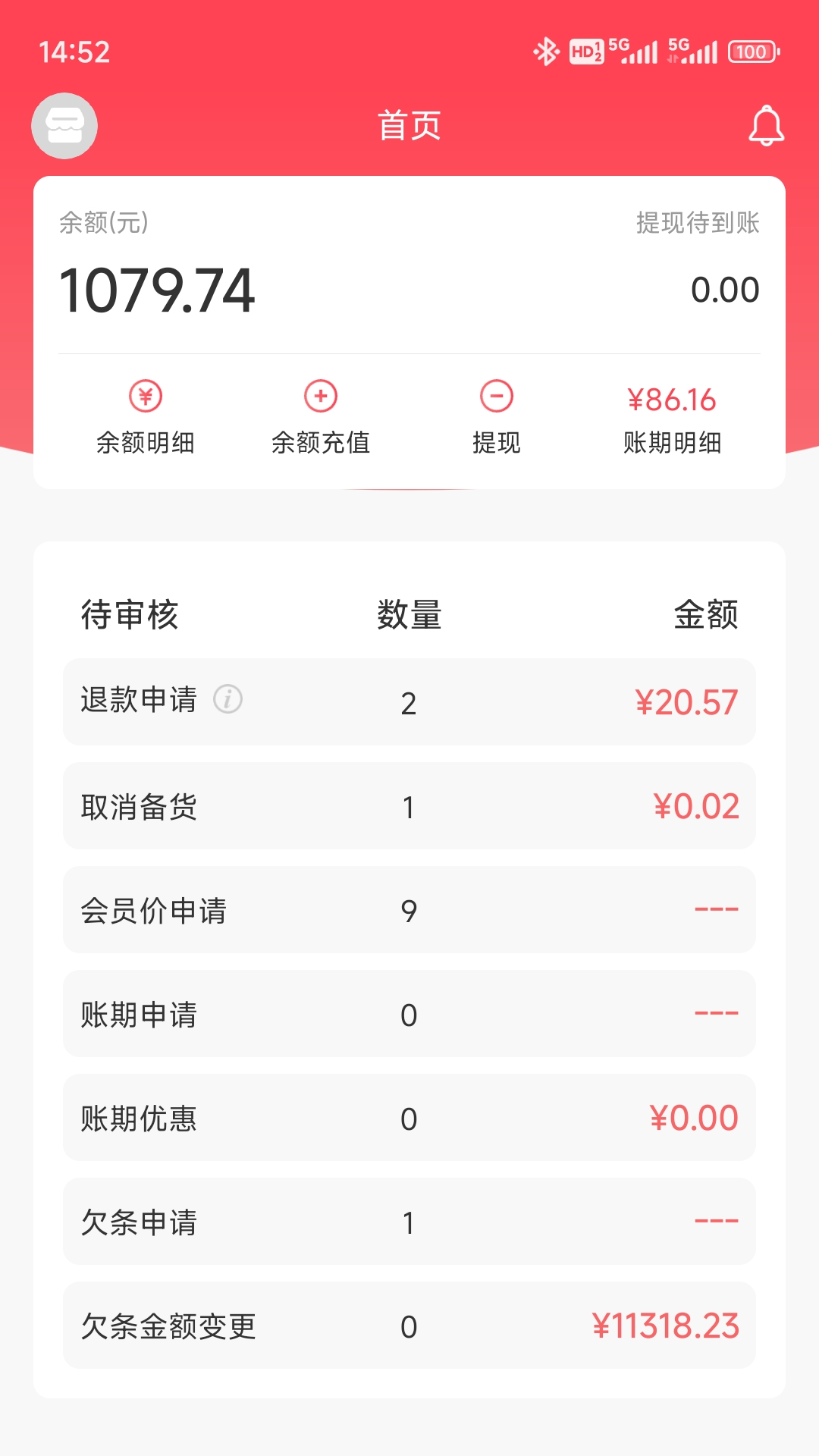The width and height of the screenshot is (819, 1456).
Task: Select the 提现 (withdraw) minus icon
Action: click(x=497, y=397)
